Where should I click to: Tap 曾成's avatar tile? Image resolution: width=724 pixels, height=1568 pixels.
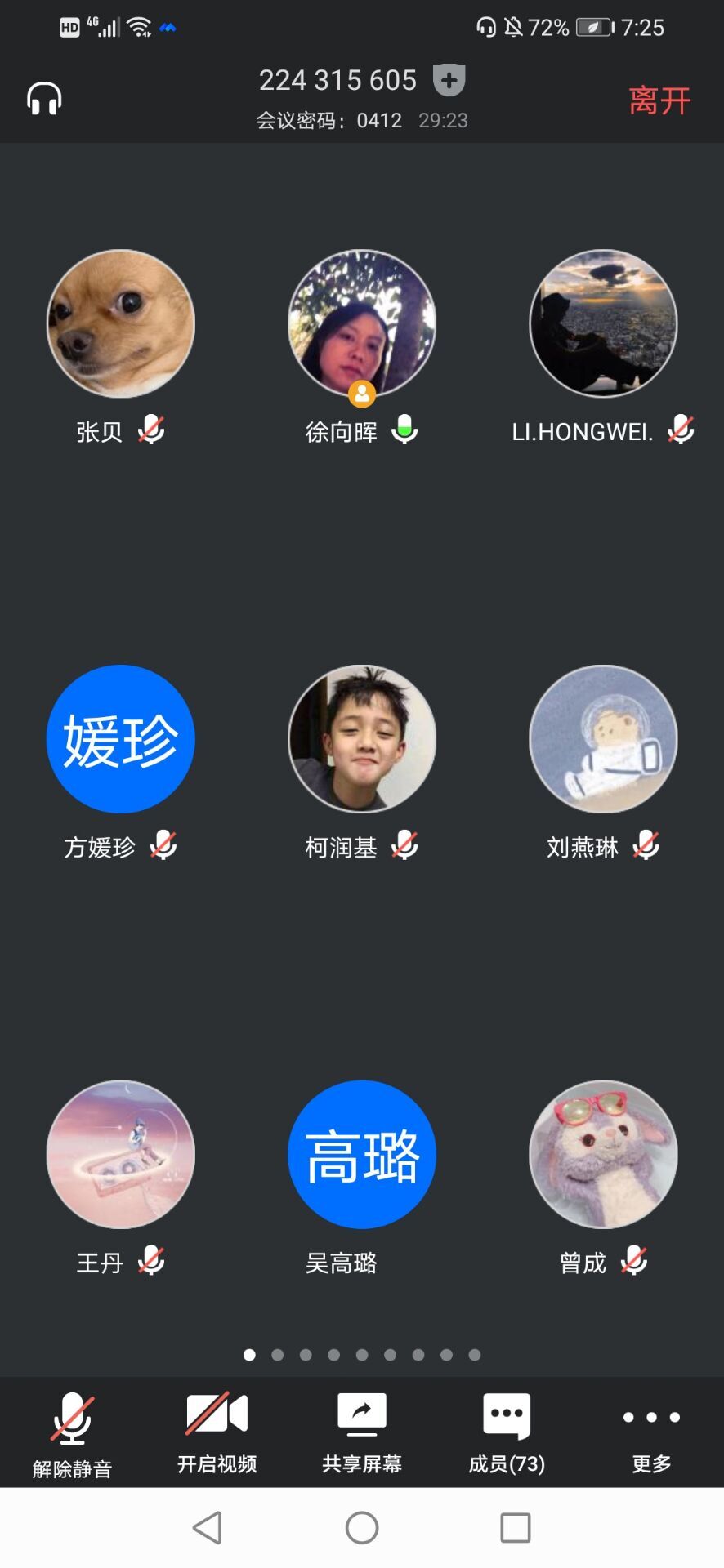click(603, 1154)
